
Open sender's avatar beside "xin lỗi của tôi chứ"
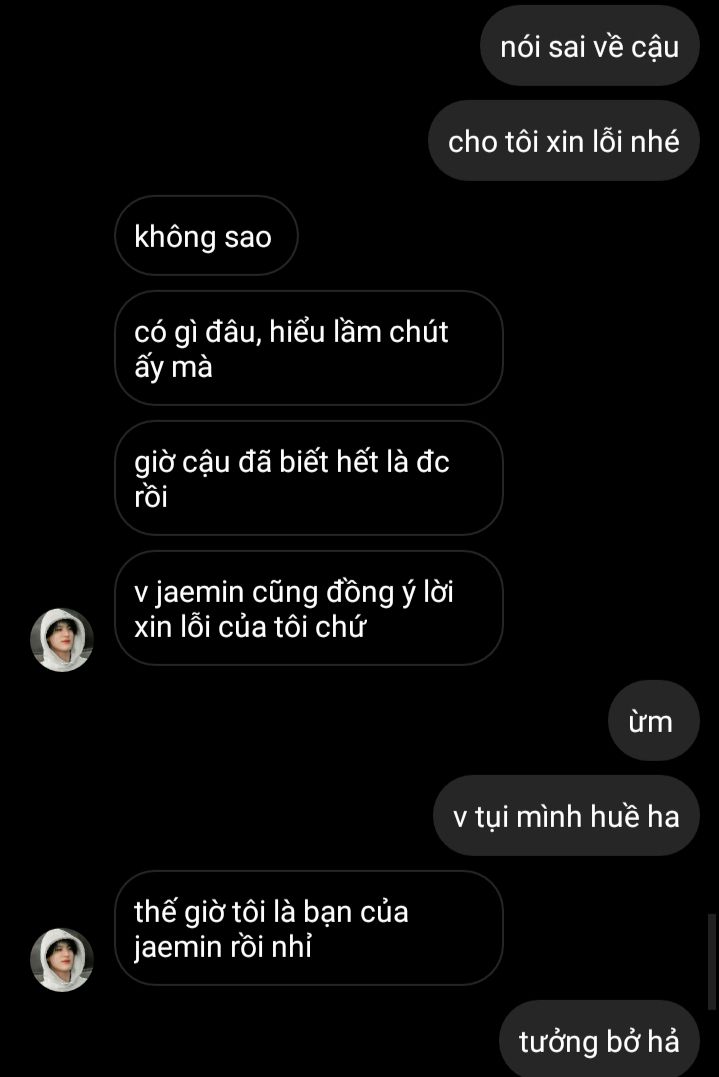[62, 640]
